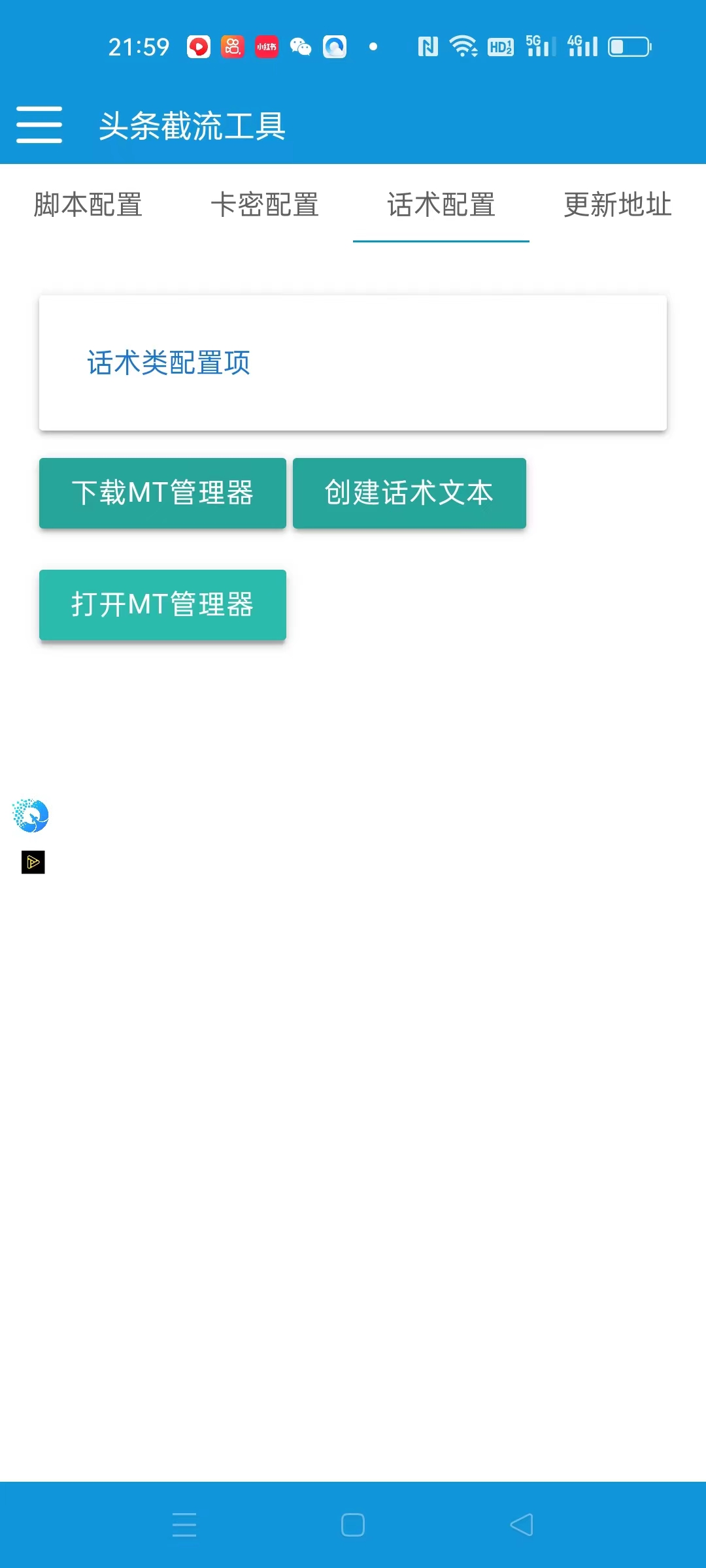The width and height of the screenshot is (706, 1568).
Task: Select the 话术配置 tab
Action: click(x=441, y=204)
